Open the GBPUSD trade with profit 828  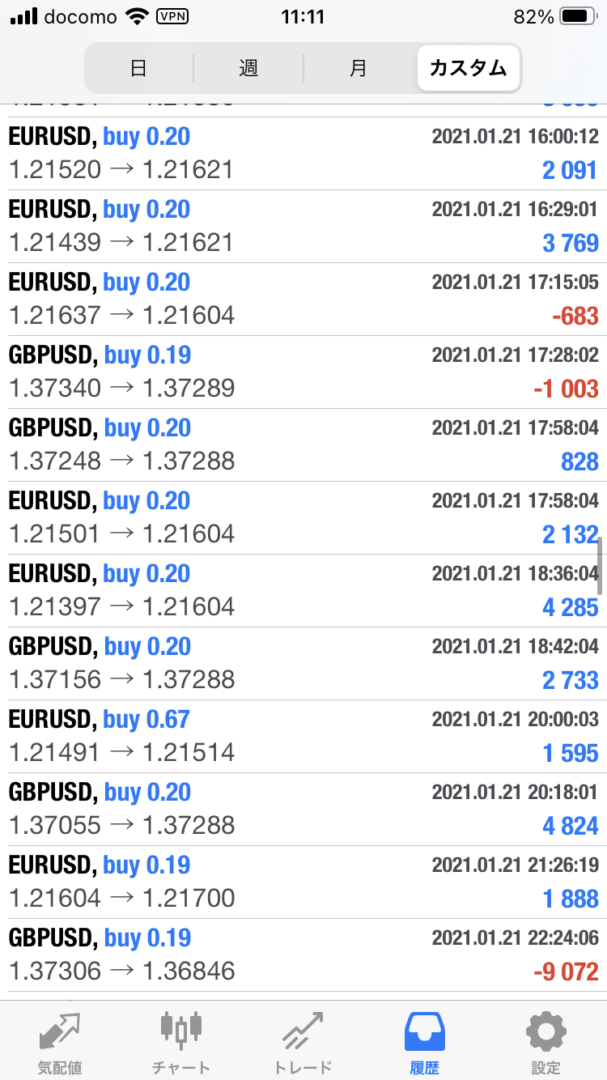303,445
